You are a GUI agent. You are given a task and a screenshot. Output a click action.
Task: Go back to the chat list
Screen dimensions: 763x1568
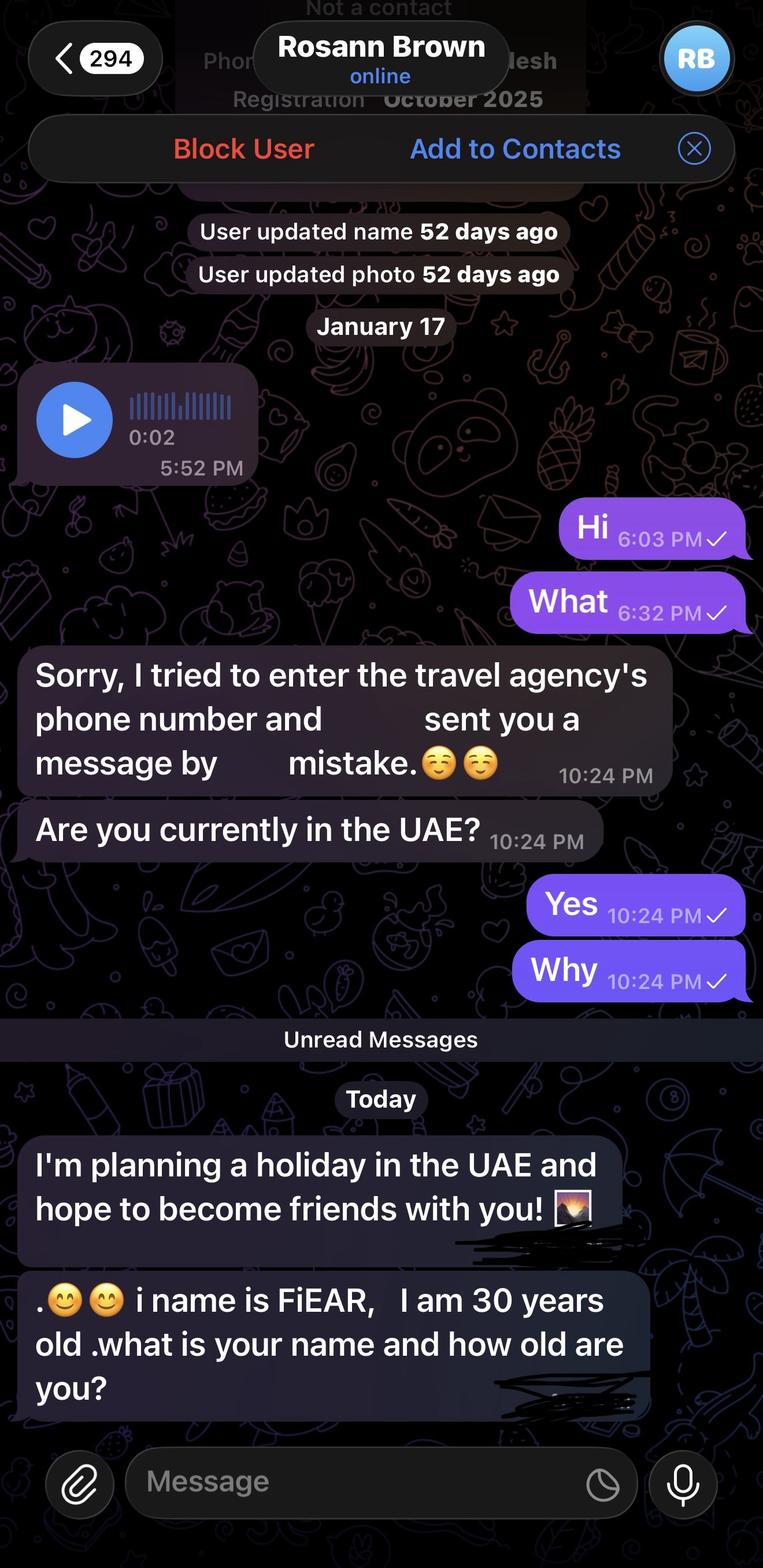(95, 58)
